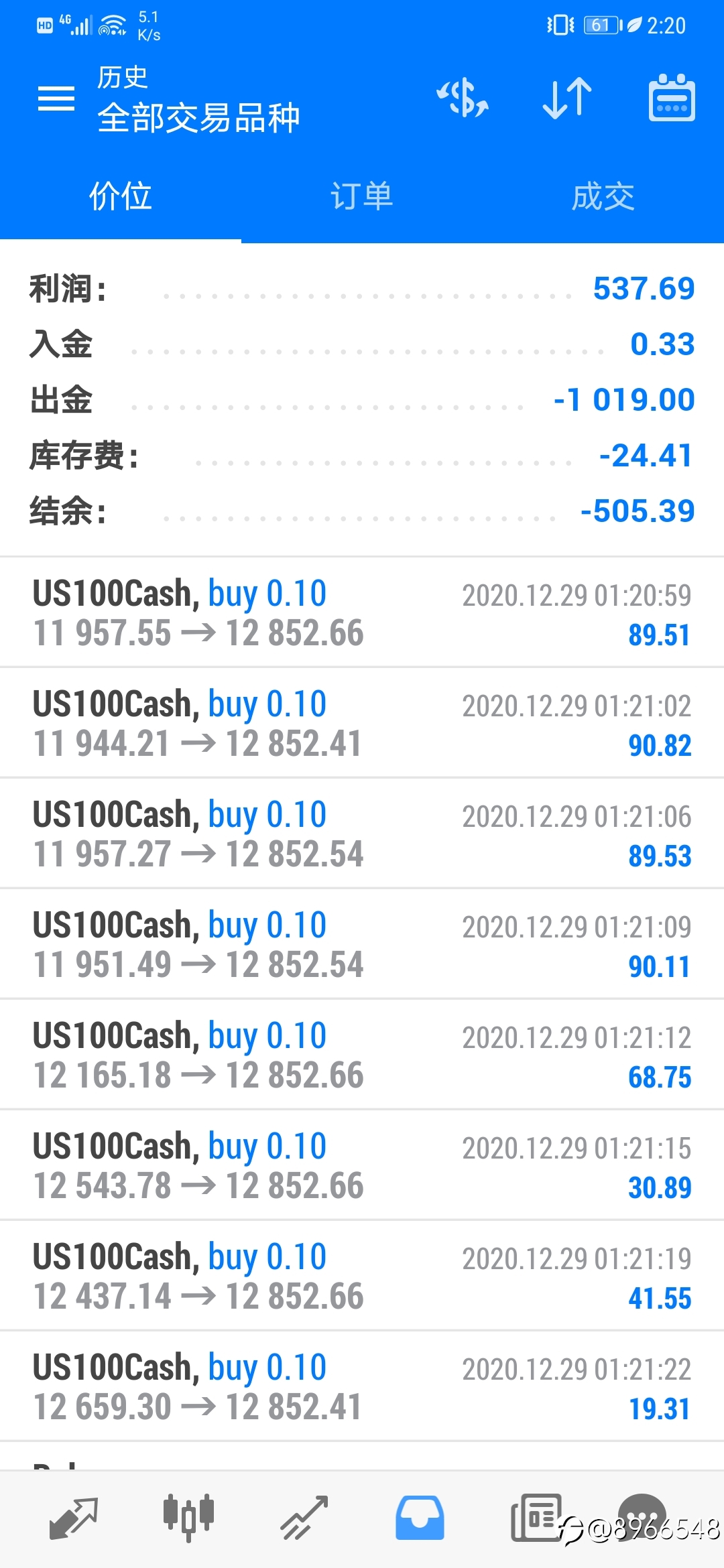Expand the US100Cash trade with profit 89.53
This screenshot has height=1568, width=724.
point(362,834)
